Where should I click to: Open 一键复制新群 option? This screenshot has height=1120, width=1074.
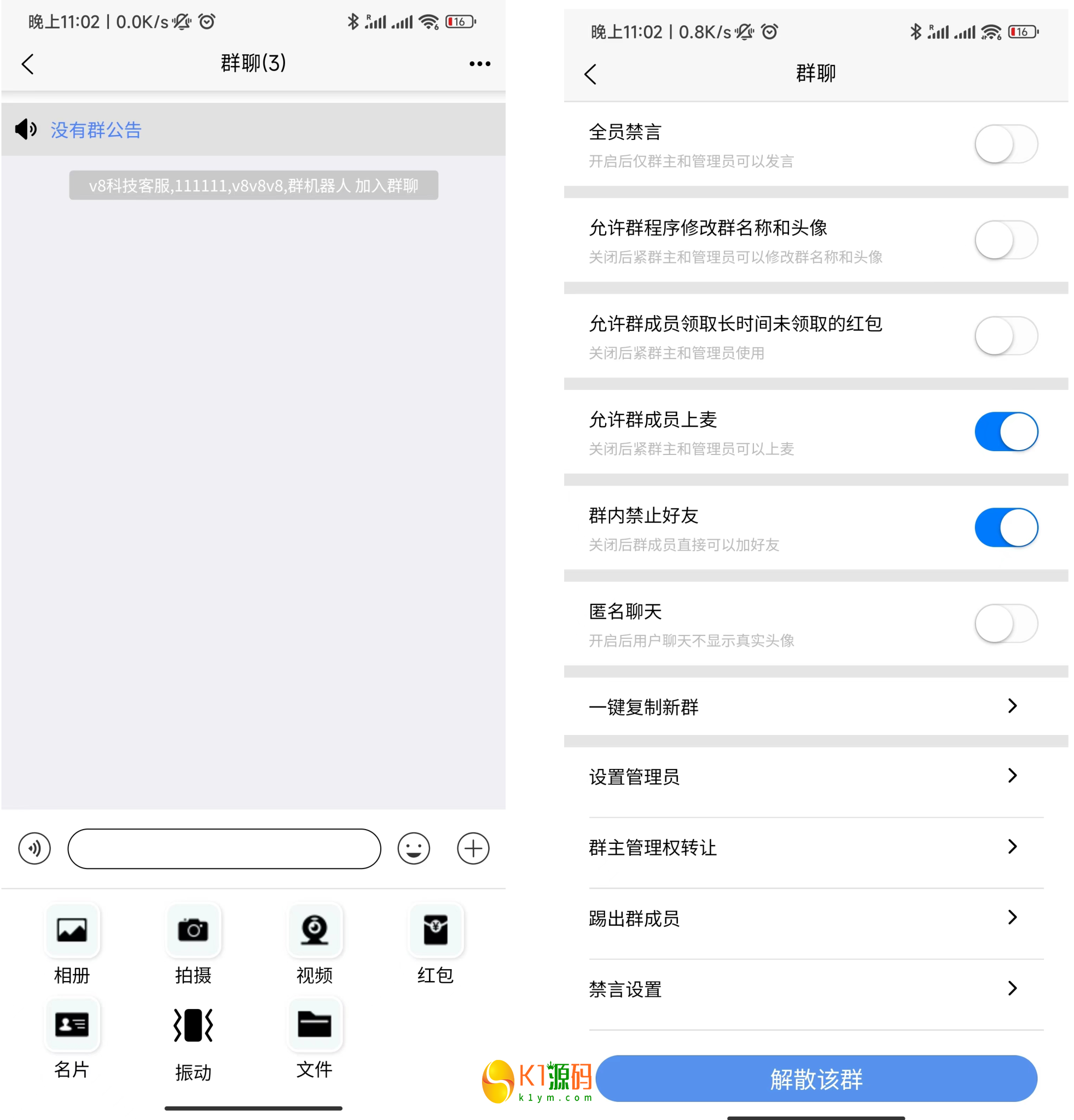click(x=815, y=707)
